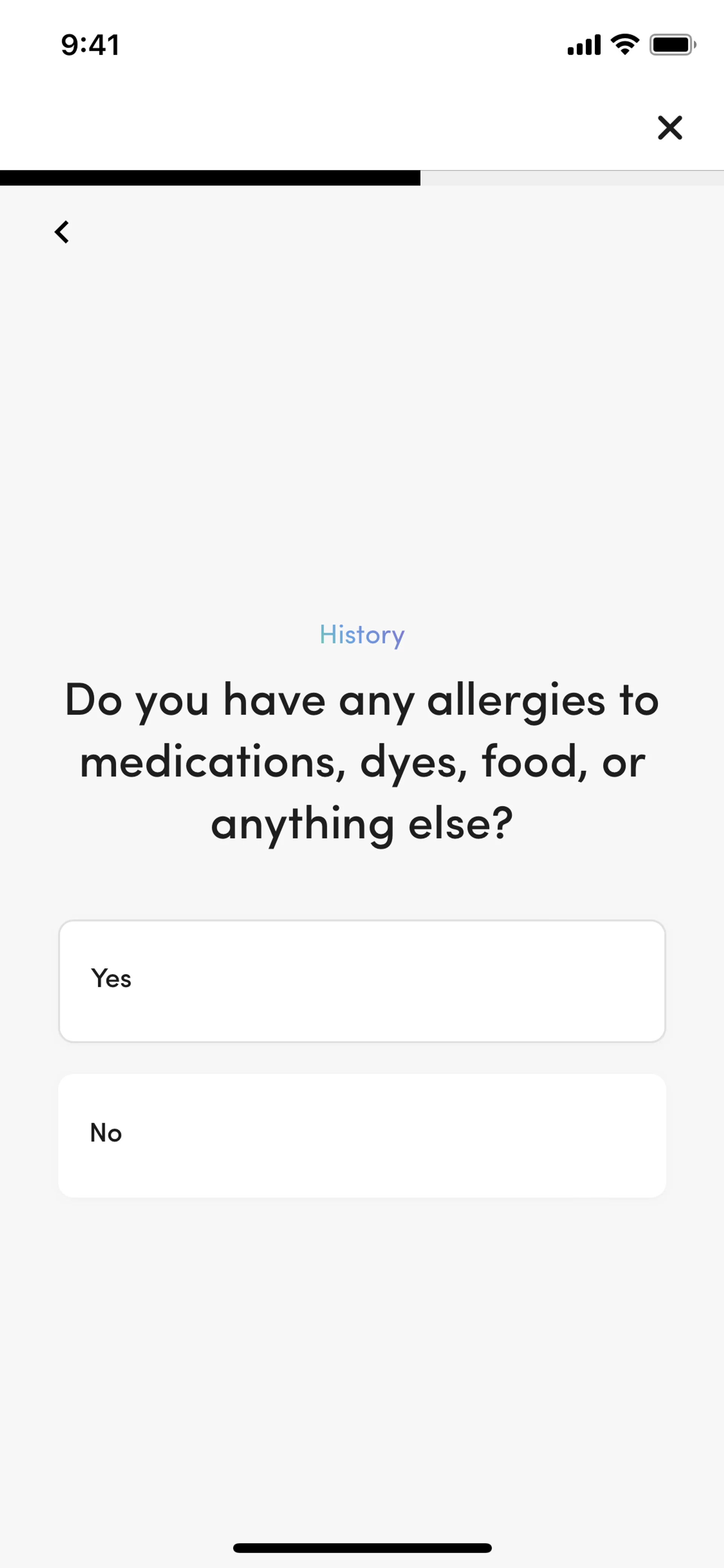Image resolution: width=724 pixels, height=1568 pixels.
Task: Close the allergy questionnaire
Action: [670, 128]
